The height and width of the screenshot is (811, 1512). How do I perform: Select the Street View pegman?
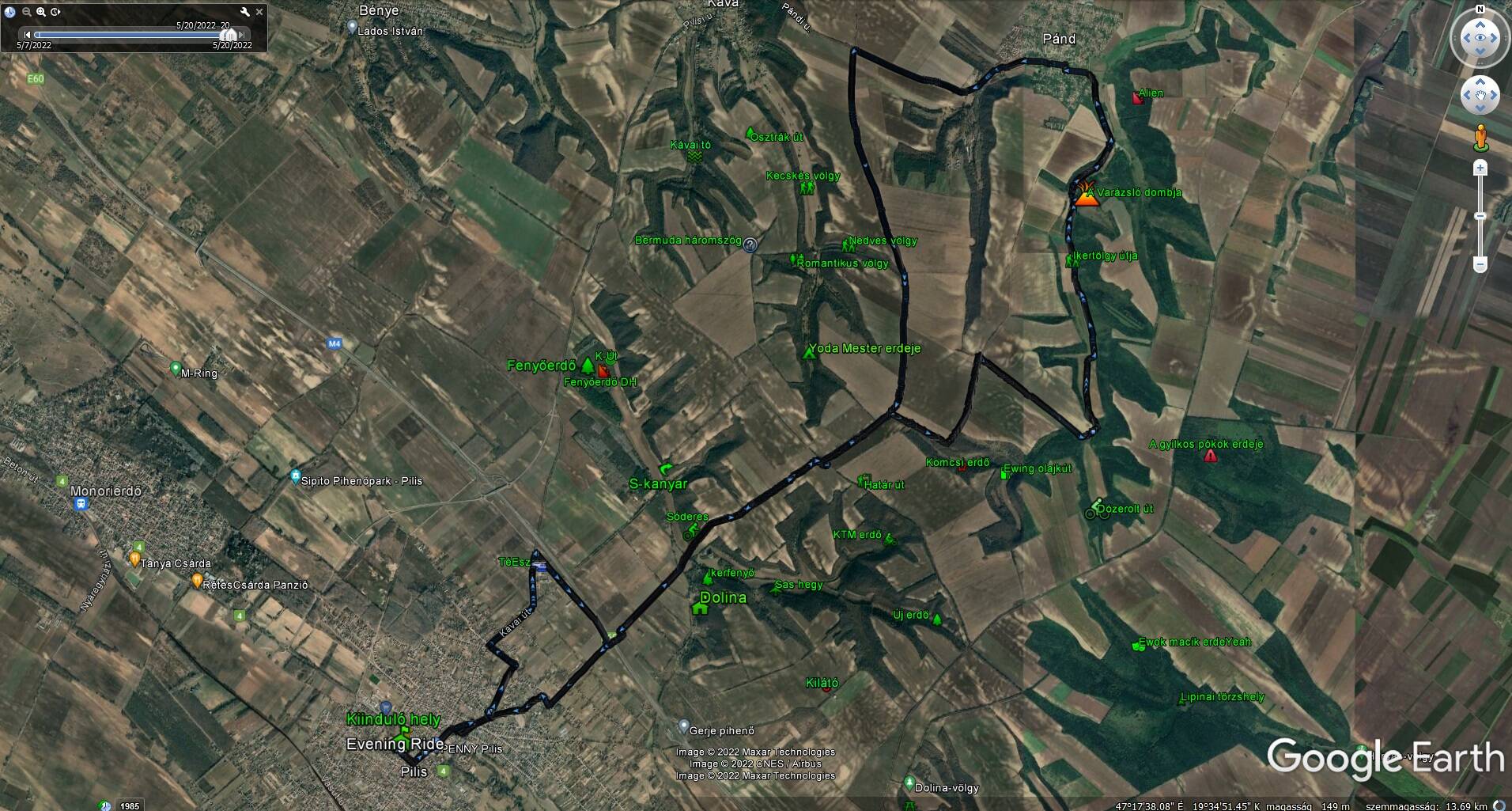(x=1481, y=137)
